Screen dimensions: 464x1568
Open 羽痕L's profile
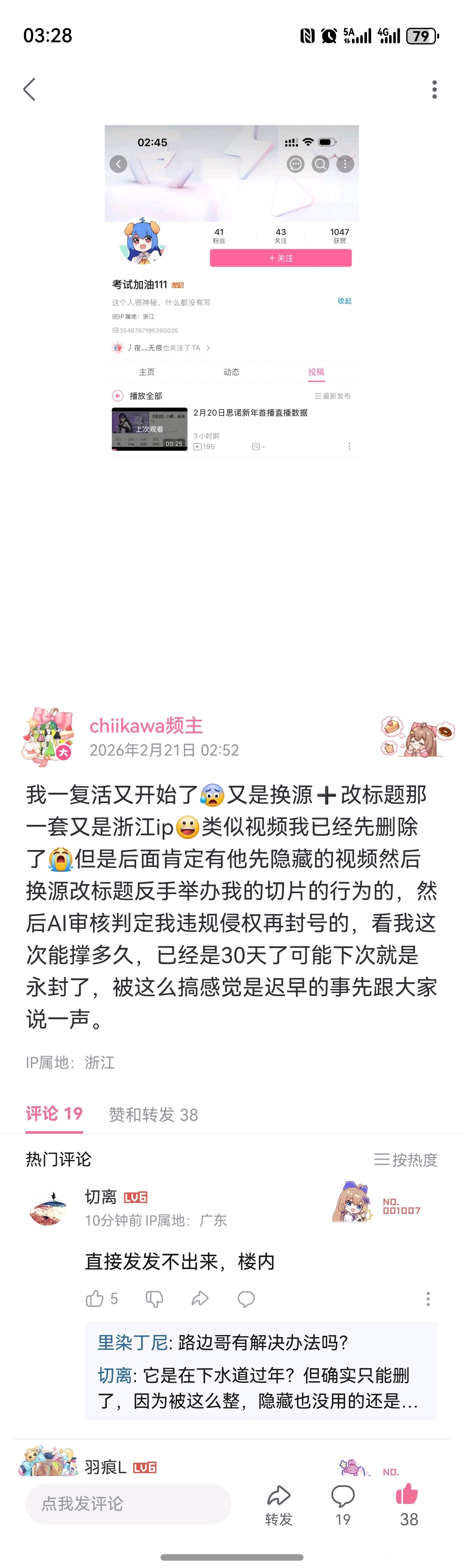(x=105, y=1467)
